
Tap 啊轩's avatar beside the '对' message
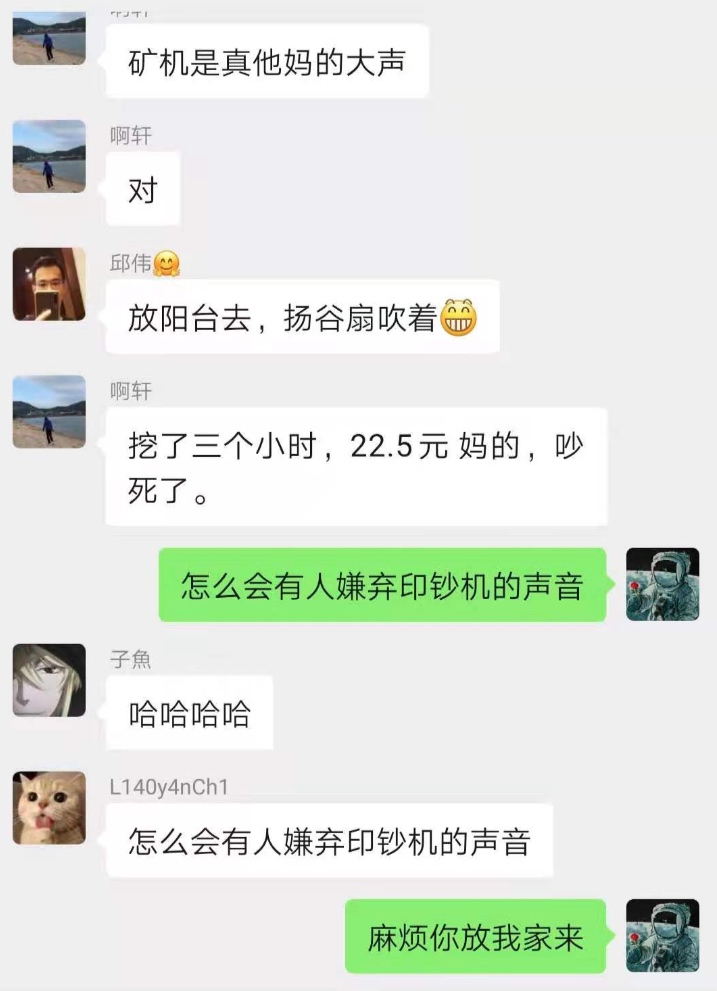(x=49, y=156)
